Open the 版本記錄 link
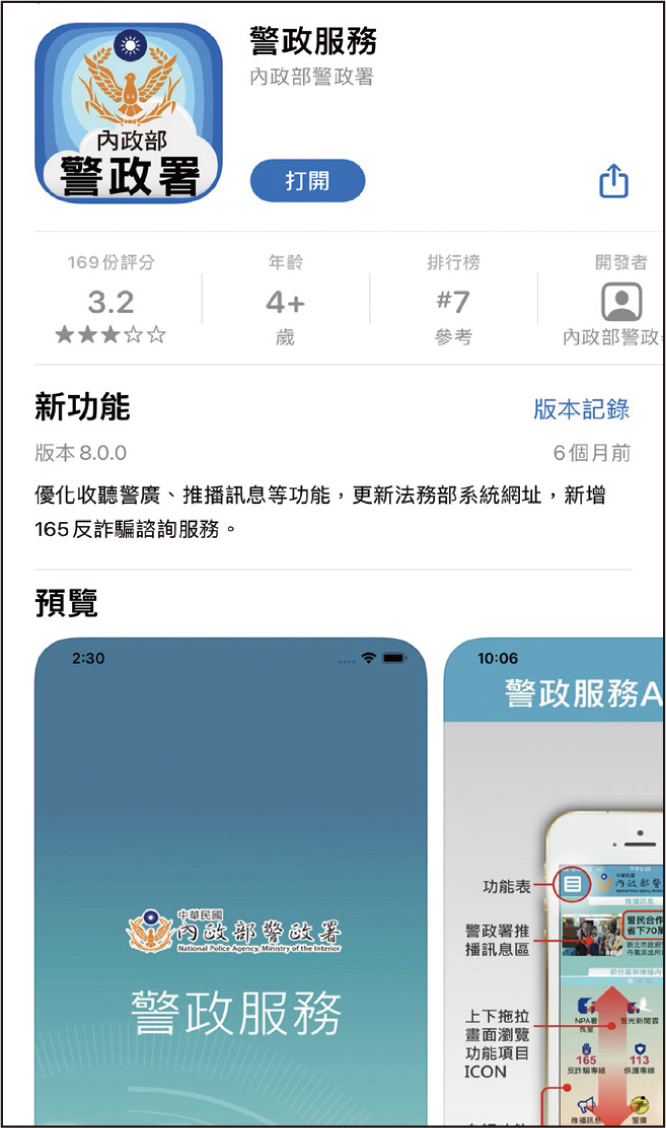The width and height of the screenshot is (666, 1128). point(581,408)
